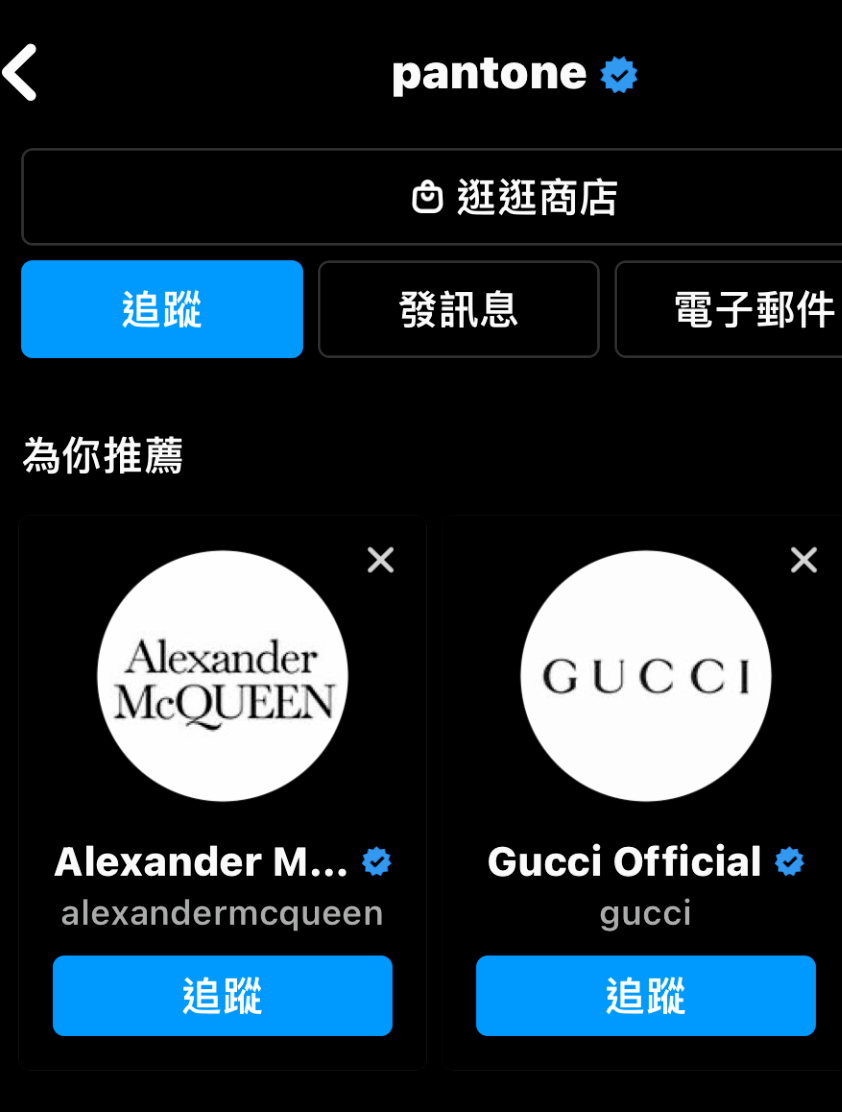Follow alexandermcqueen

pos(223,996)
